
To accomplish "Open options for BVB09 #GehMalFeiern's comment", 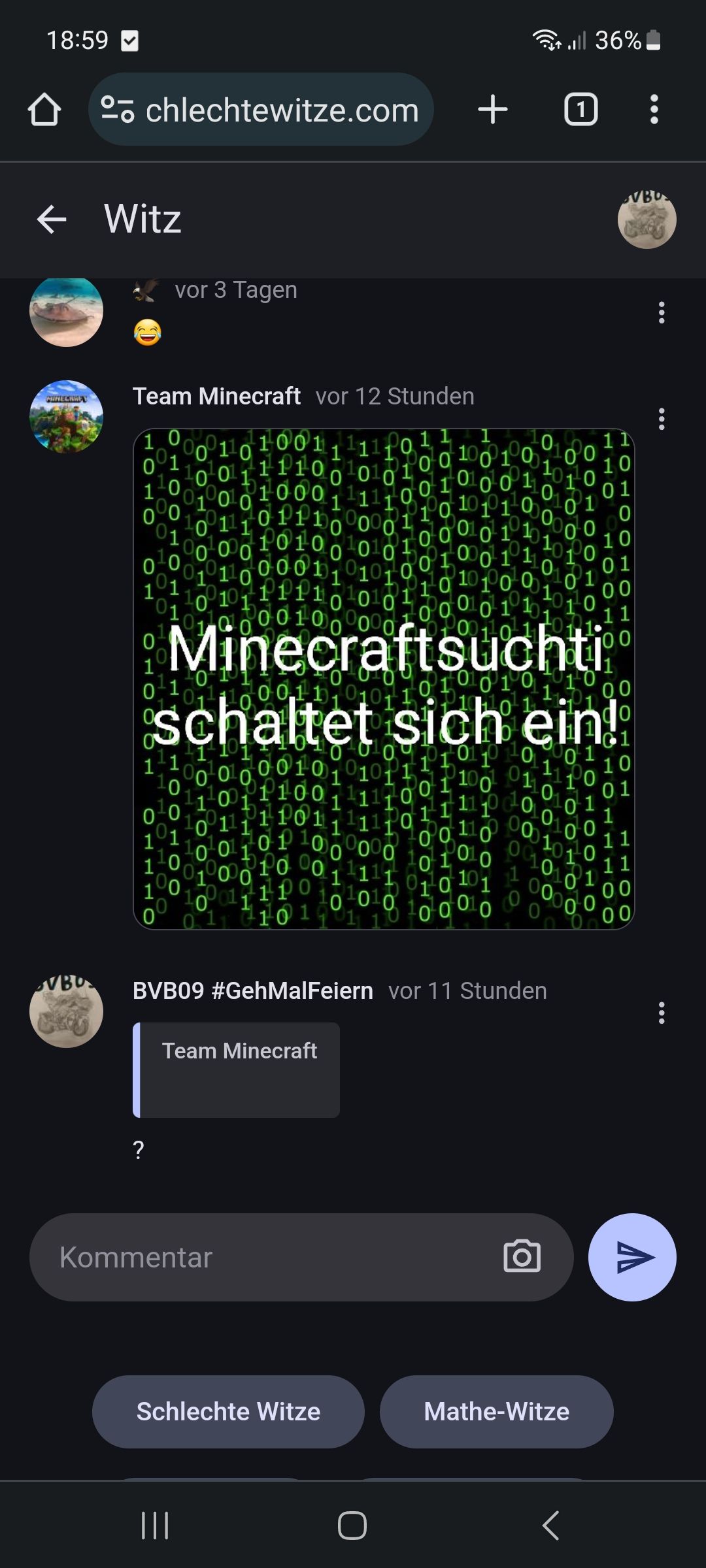I will 662,1013.
